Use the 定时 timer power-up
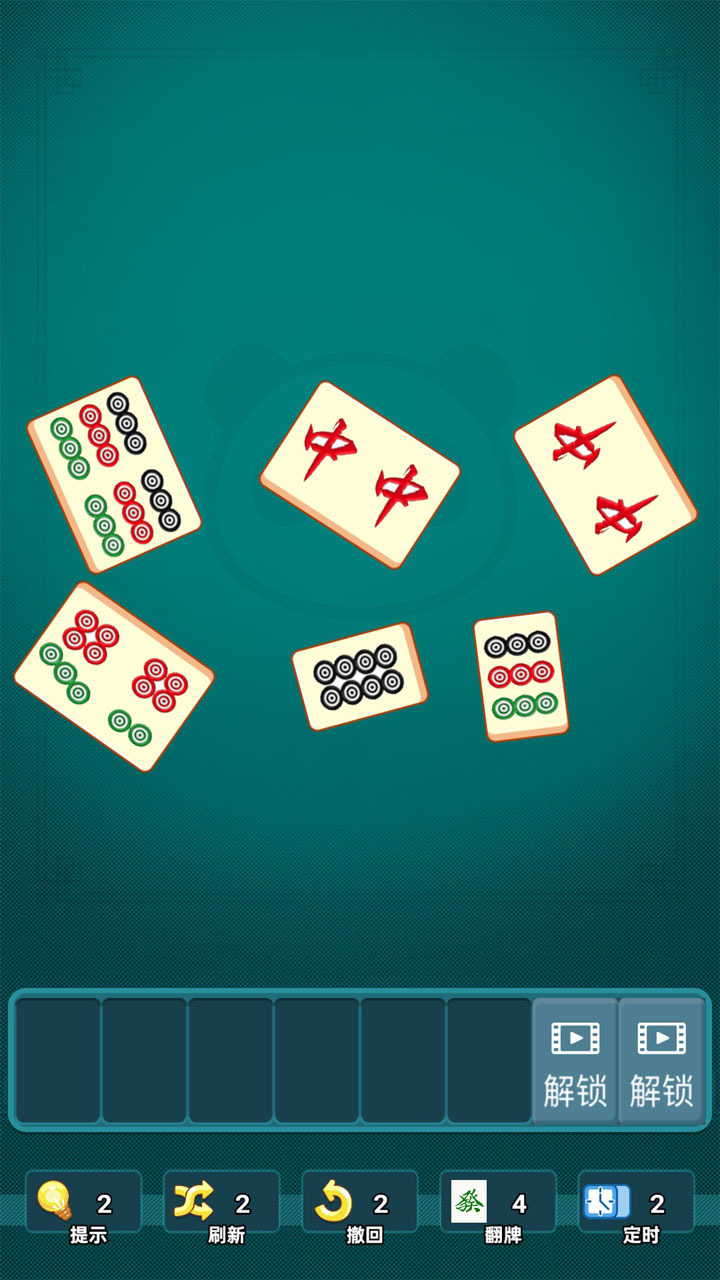720x1280 pixels. [x=636, y=1202]
